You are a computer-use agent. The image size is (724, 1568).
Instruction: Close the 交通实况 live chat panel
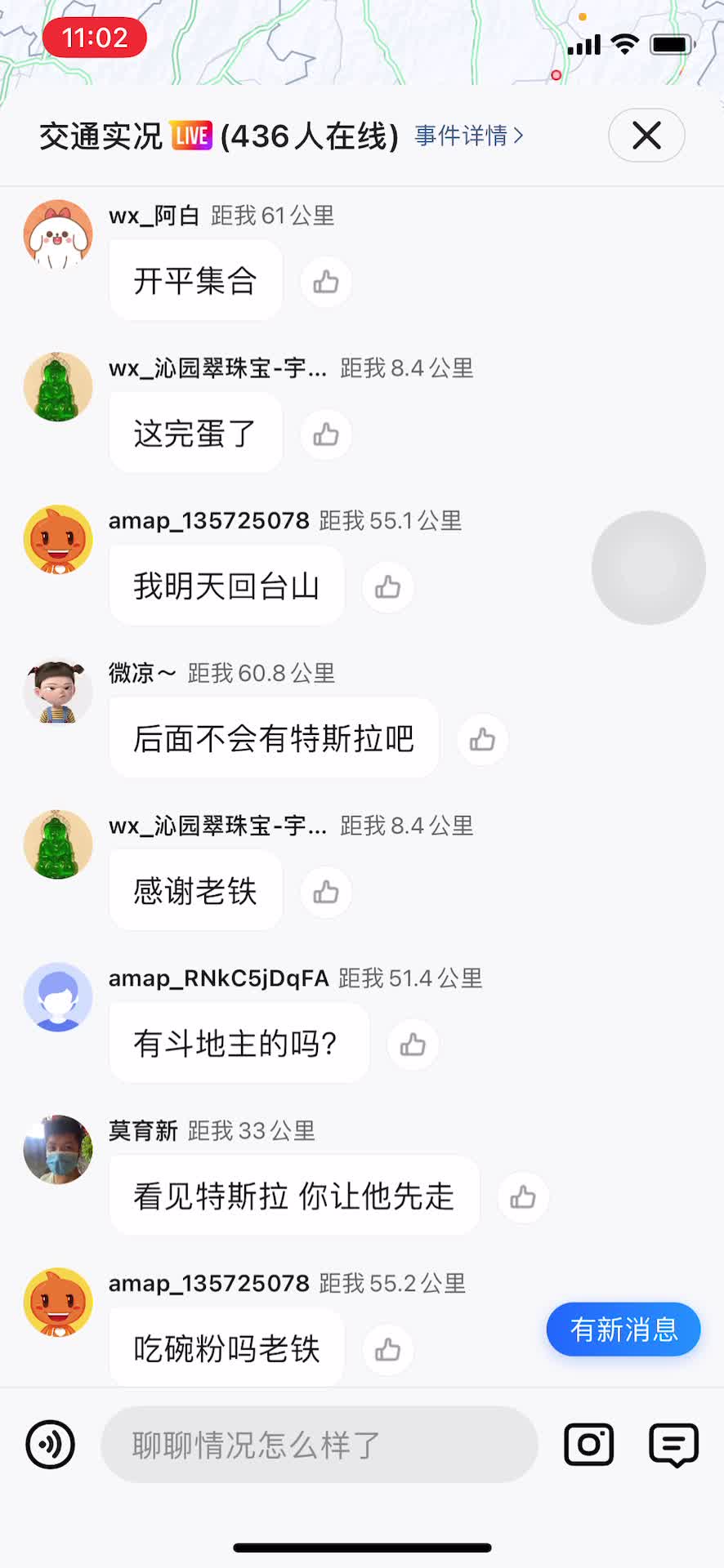click(646, 136)
